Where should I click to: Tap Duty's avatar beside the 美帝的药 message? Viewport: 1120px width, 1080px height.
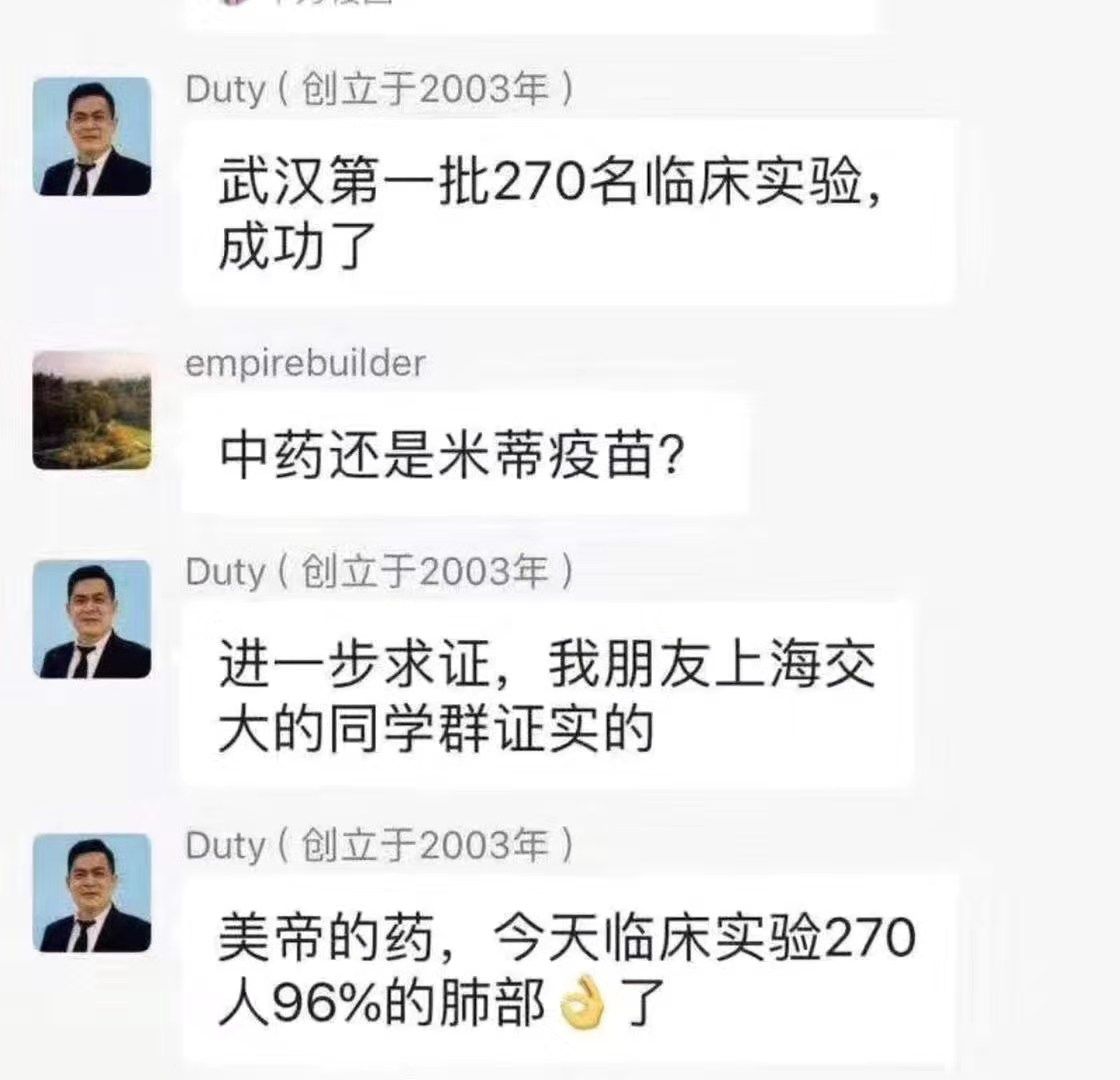pos(92,893)
